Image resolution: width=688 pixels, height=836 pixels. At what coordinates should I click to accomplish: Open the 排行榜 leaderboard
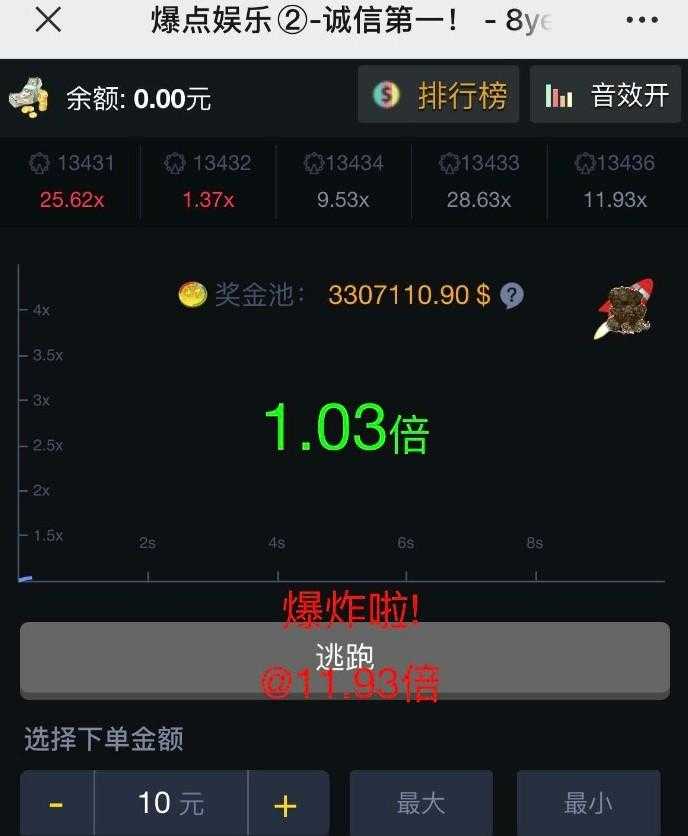439,95
